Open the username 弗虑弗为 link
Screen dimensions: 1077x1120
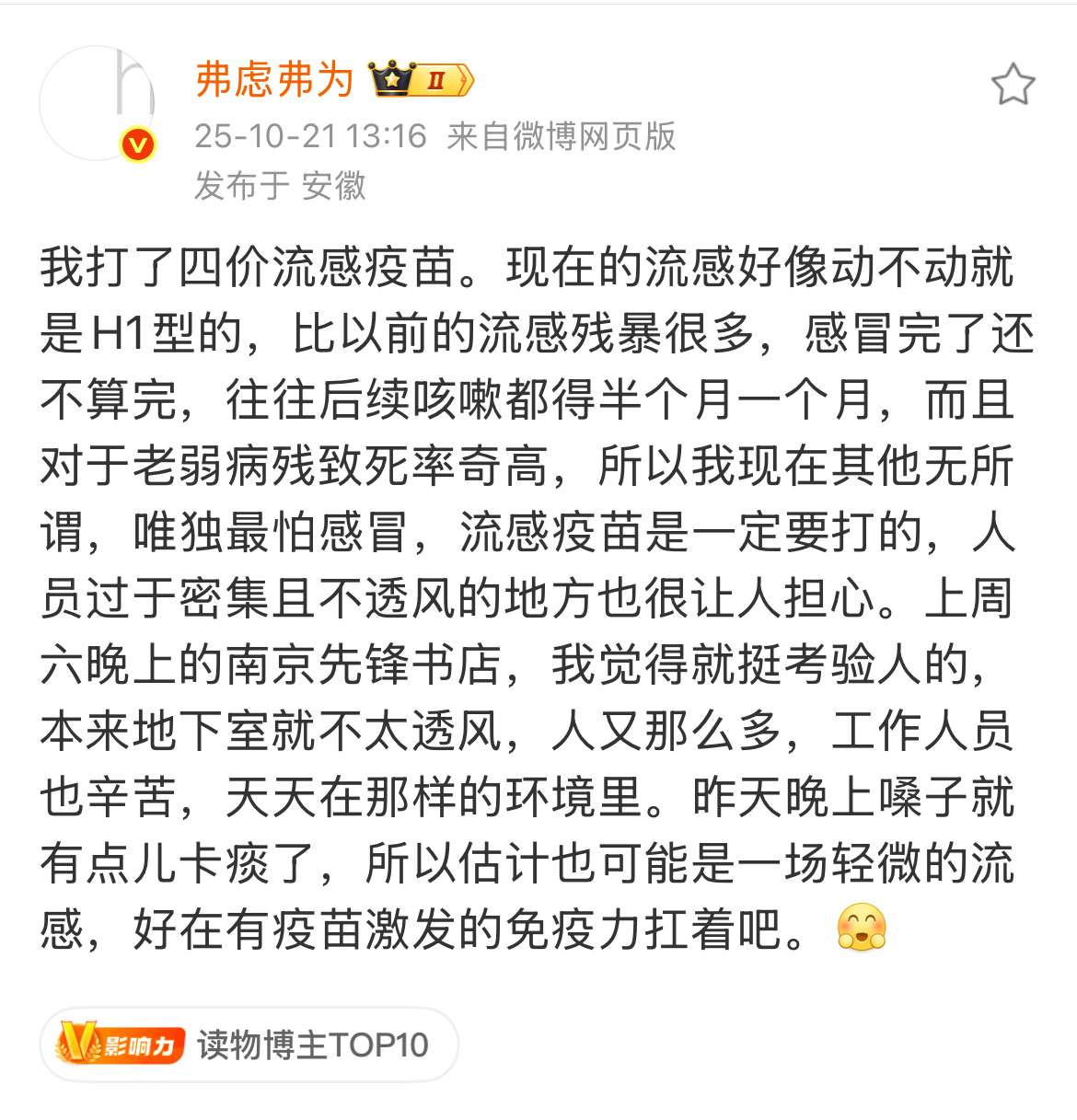tap(274, 80)
